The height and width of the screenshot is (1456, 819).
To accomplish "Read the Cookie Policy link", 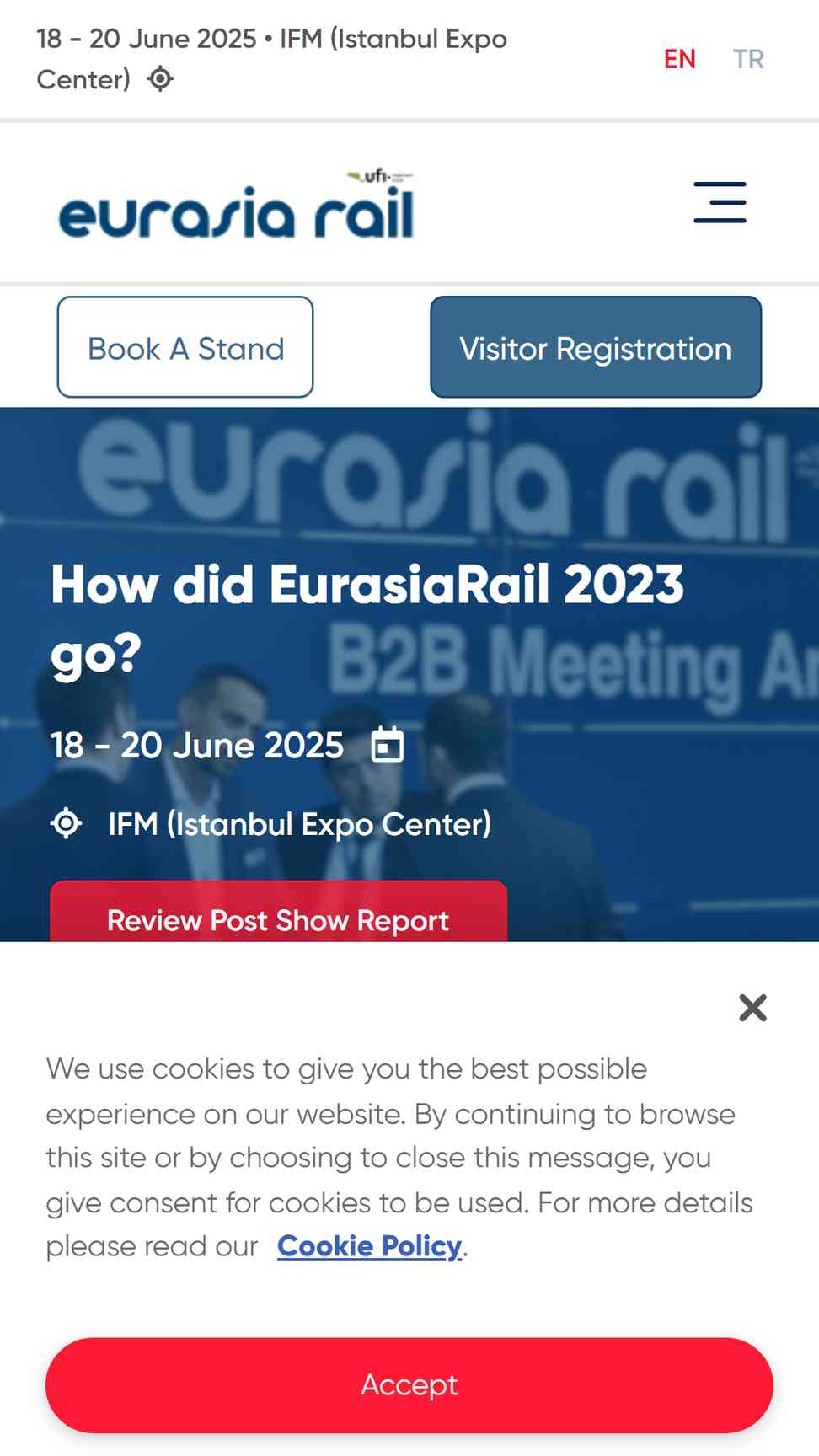I will 369,1245.
